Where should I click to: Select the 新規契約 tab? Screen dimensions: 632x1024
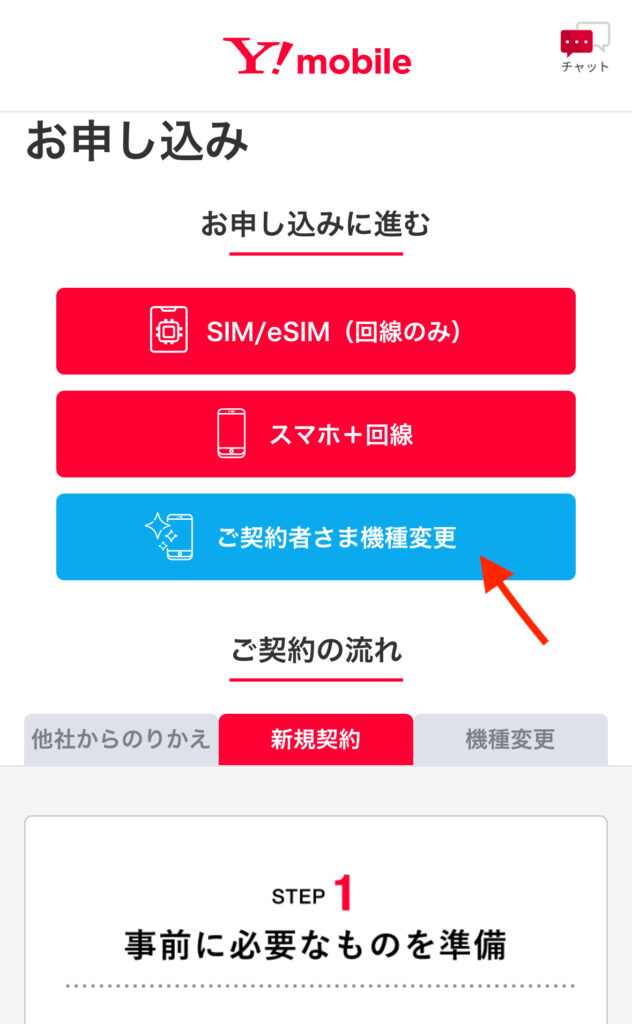tap(316, 740)
